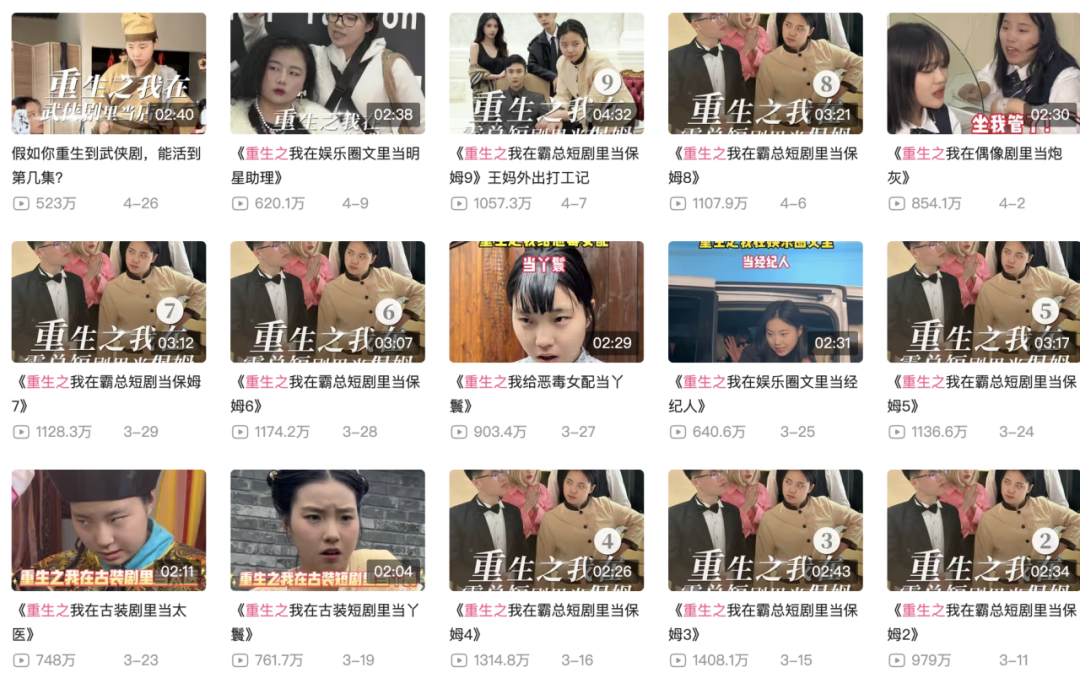Viewport: 1080px width, 678px height.
Task: Open 霸总短剧里当保姆9 王妈外出打工记
Action: (x=546, y=73)
